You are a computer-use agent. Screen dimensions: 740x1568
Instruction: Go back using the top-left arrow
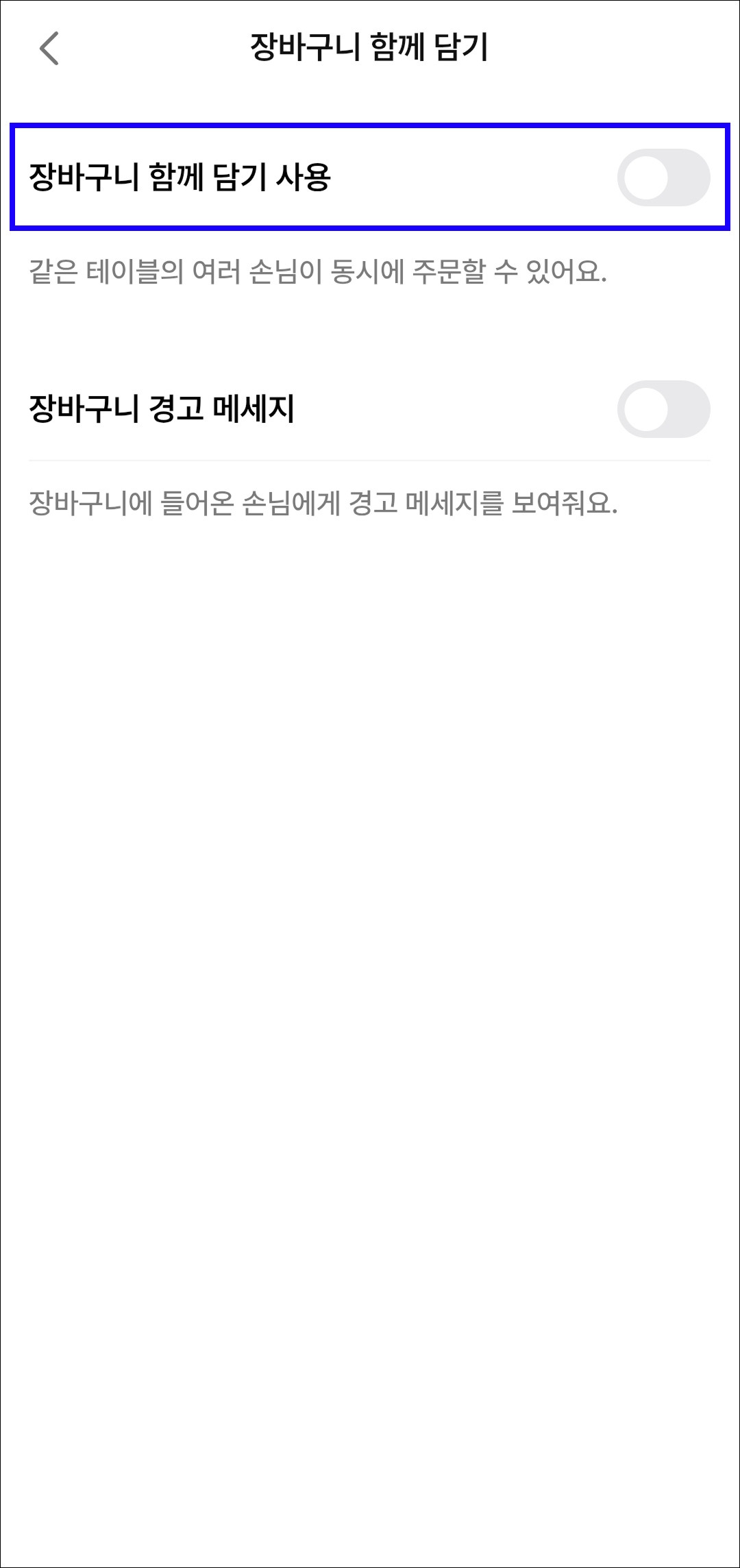click(x=49, y=49)
